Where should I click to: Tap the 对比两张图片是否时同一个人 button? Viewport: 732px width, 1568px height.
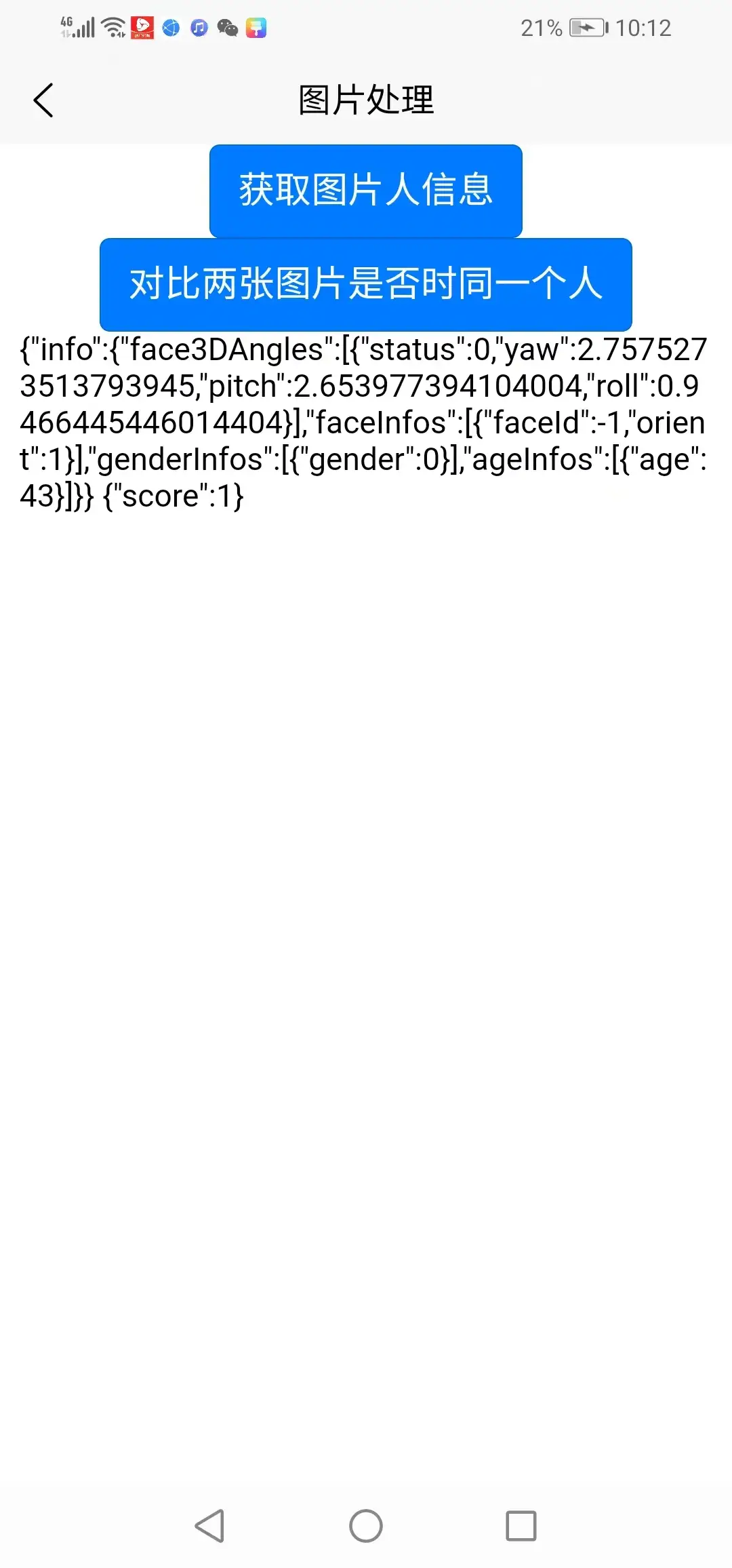[x=366, y=284]
